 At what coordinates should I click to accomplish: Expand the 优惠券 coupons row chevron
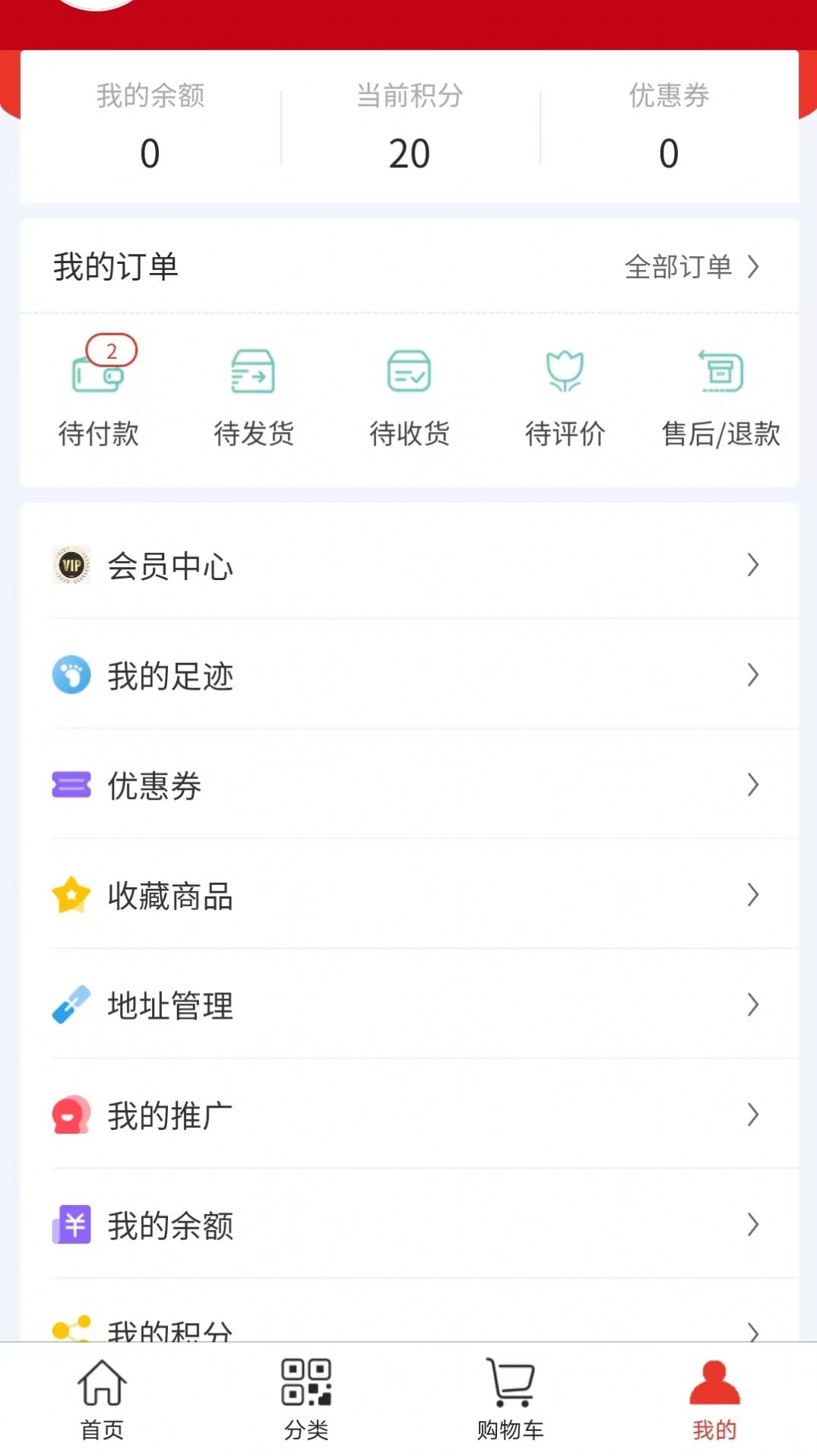[753, 785]
